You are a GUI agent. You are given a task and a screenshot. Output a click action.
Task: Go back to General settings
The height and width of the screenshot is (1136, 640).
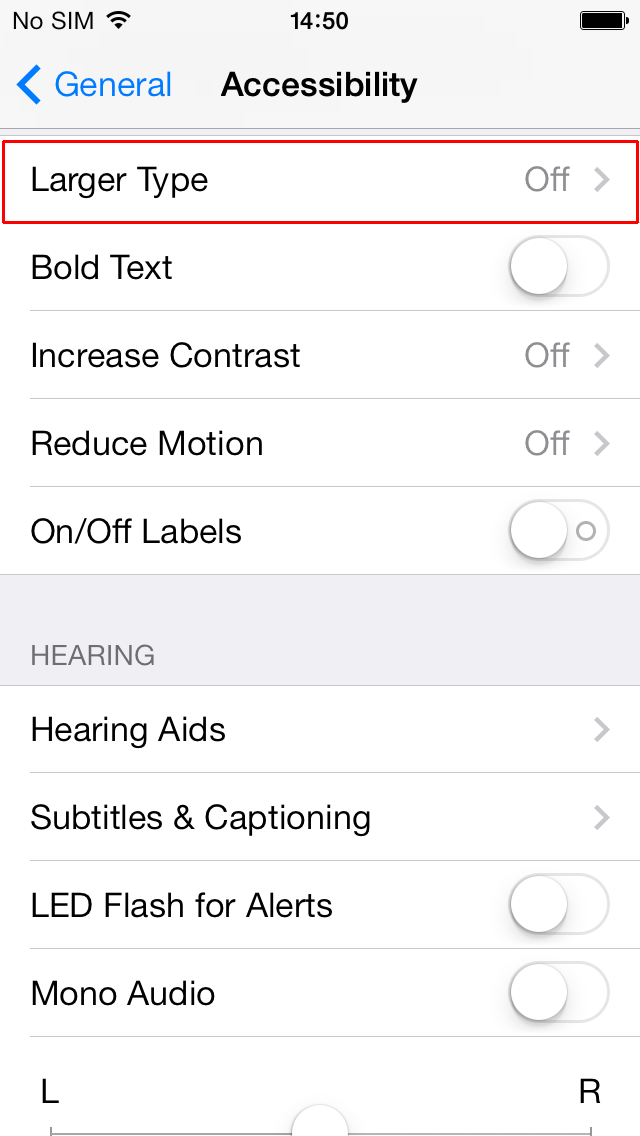[94, 85]
